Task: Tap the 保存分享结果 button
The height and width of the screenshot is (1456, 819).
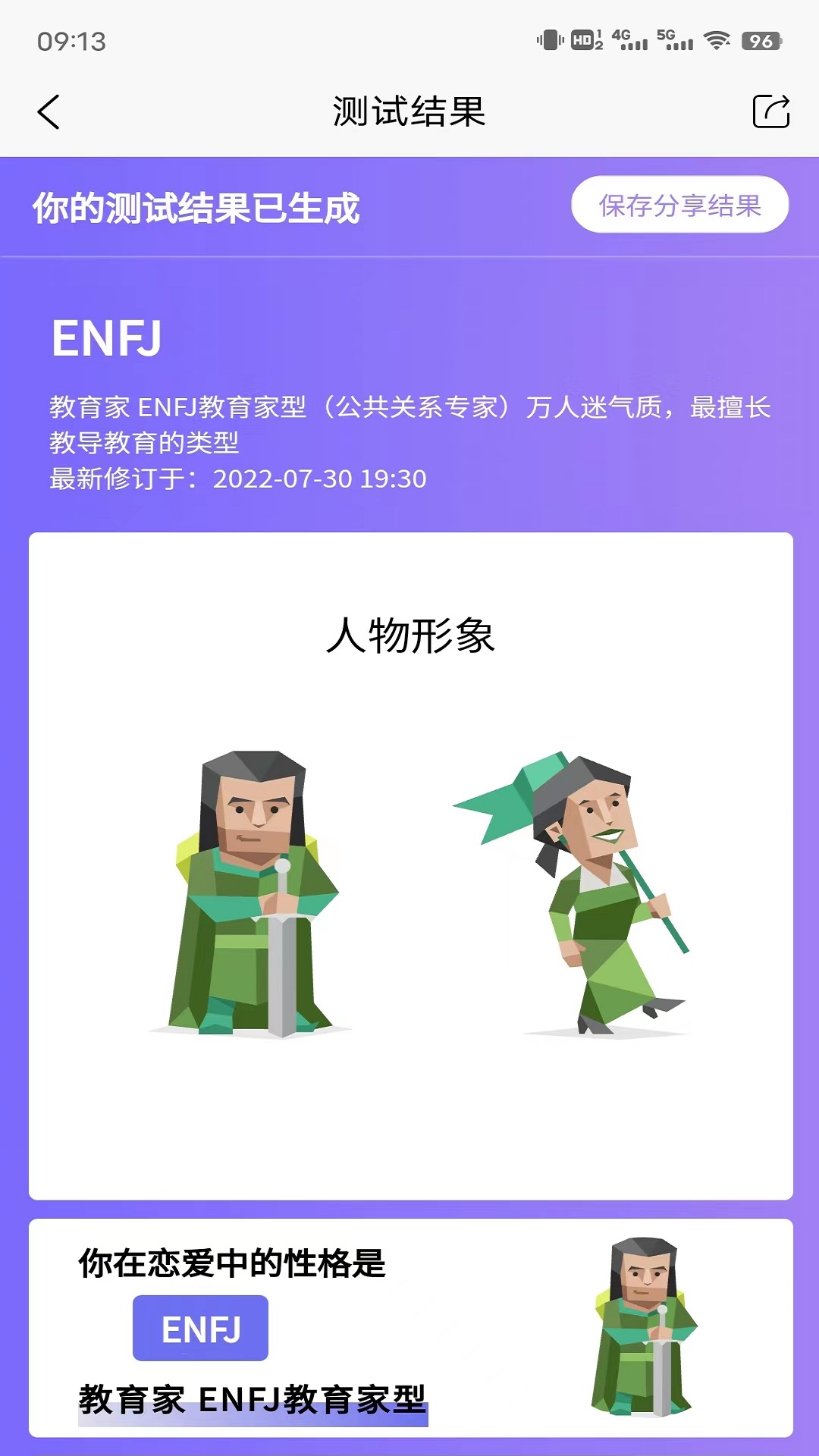Action: point(680,205)
